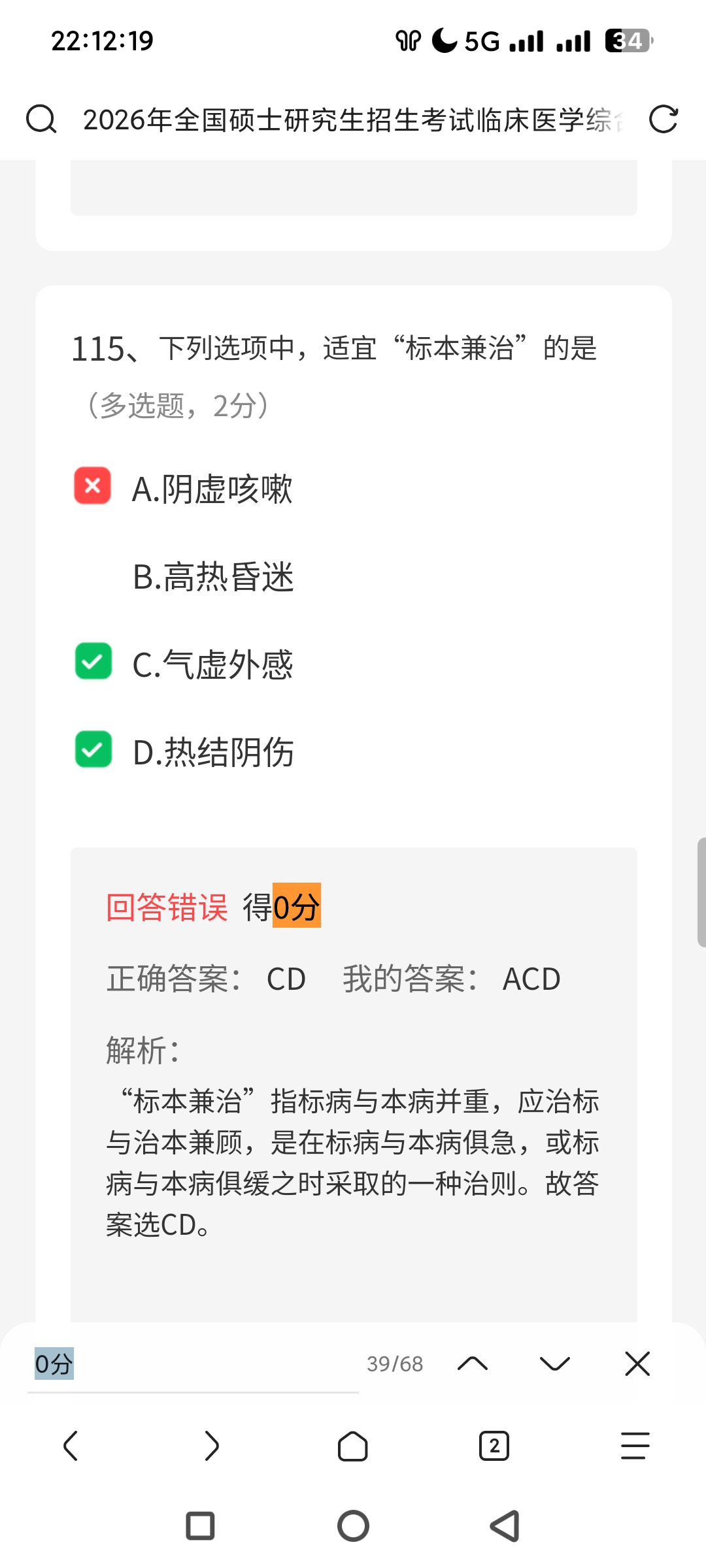Open the browser home page

click(353, 1446)
